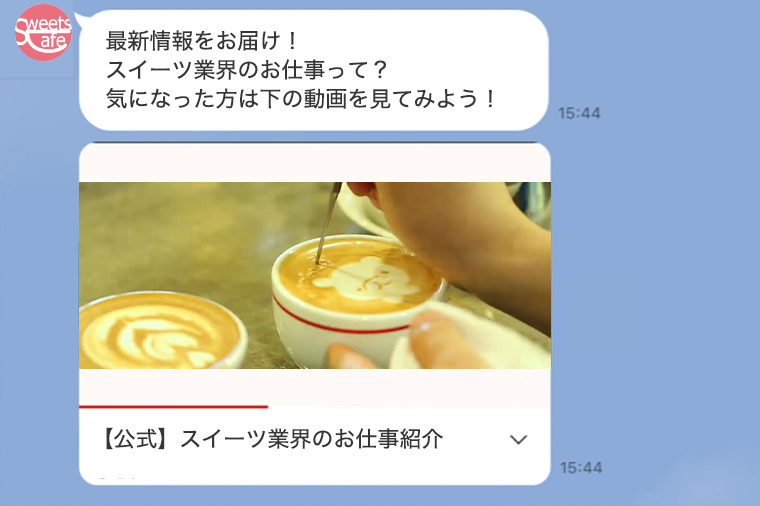Open the Sweets Cafe profile avatar
This screenshot has height=506, width=760.
43,32
